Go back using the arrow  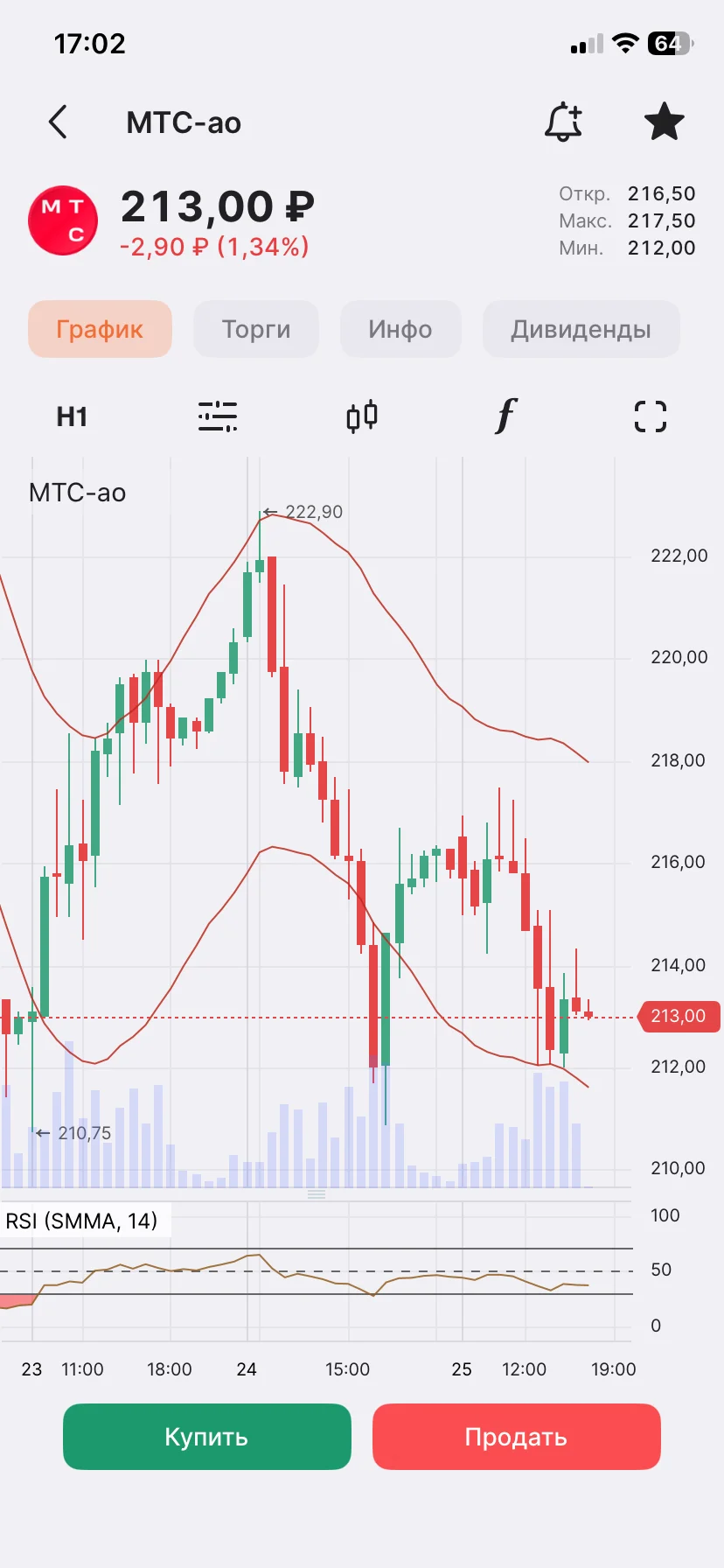[58, 122]
